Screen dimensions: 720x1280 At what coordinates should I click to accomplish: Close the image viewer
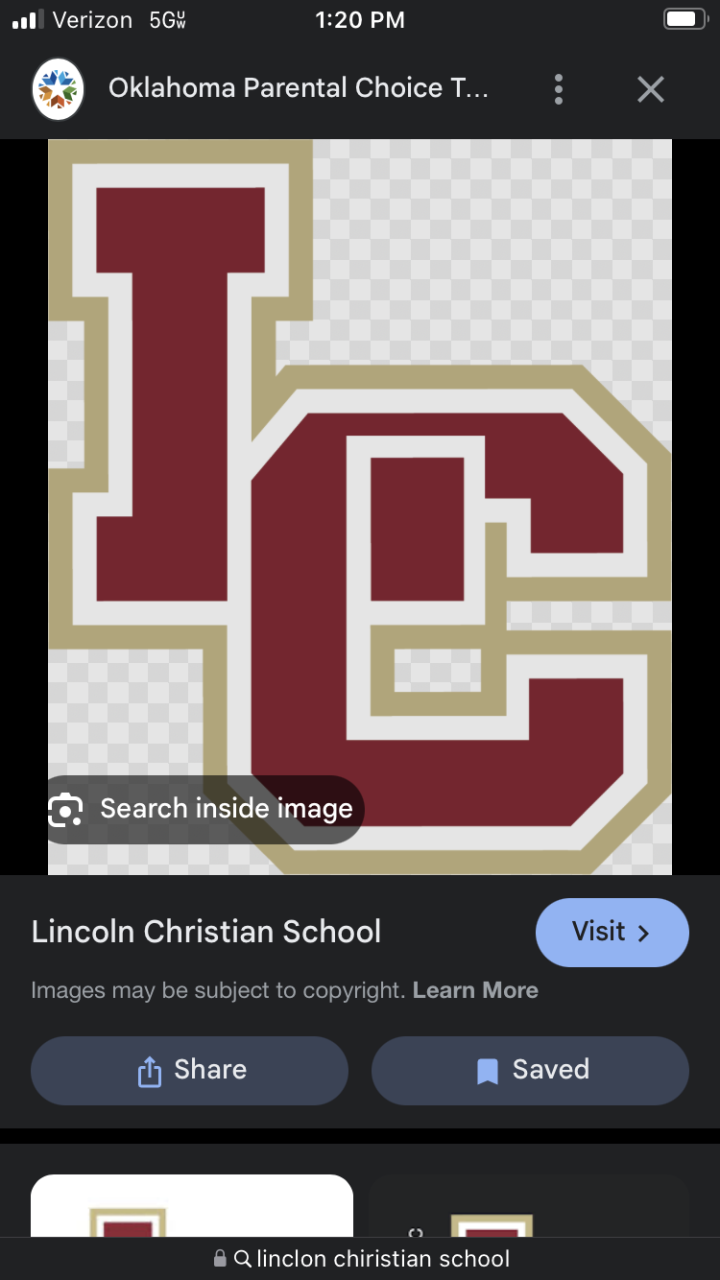[x=650, y=89]
